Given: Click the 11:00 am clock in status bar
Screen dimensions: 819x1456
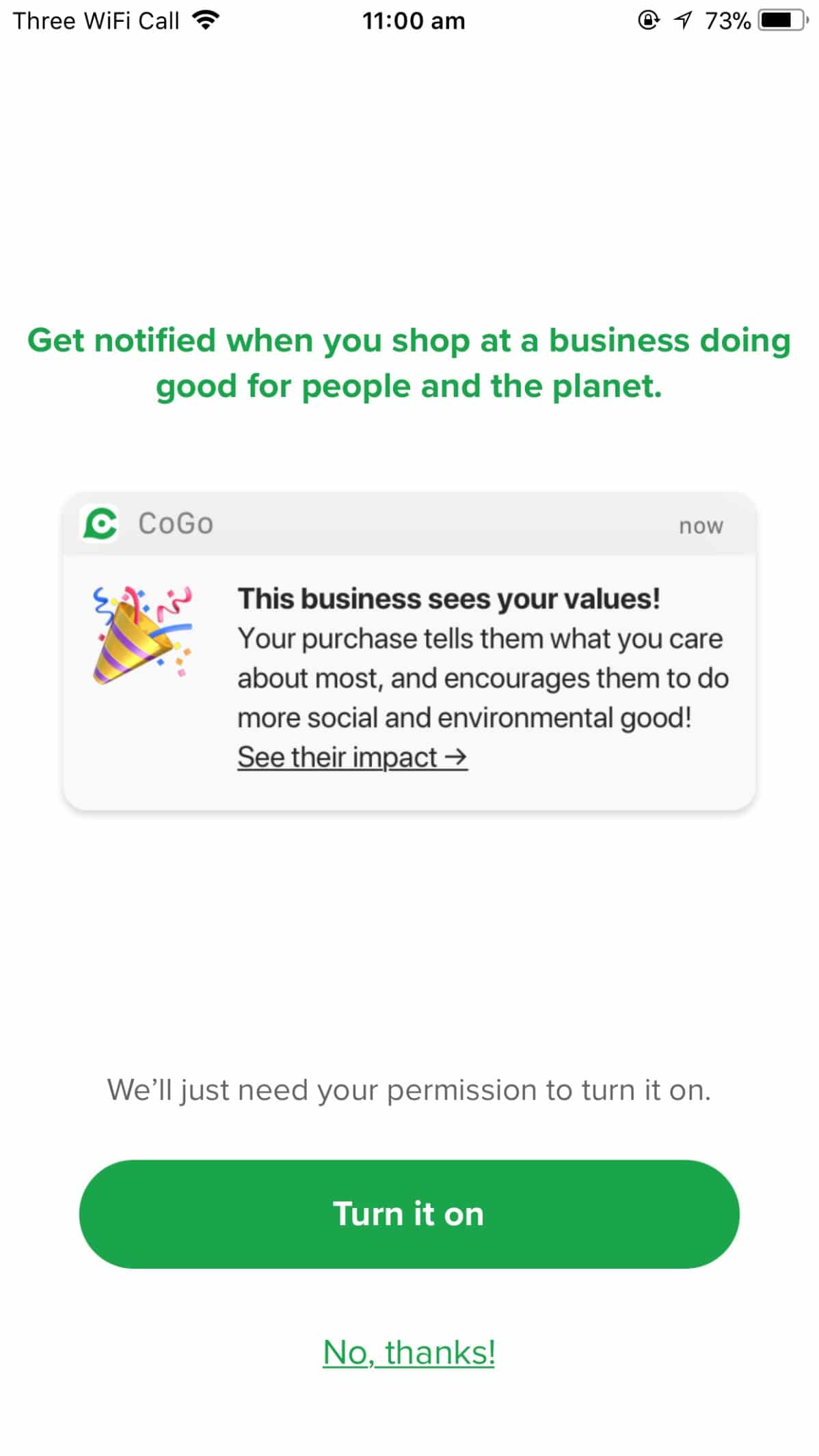Looking at the screenshot, I should pos(415,20).
